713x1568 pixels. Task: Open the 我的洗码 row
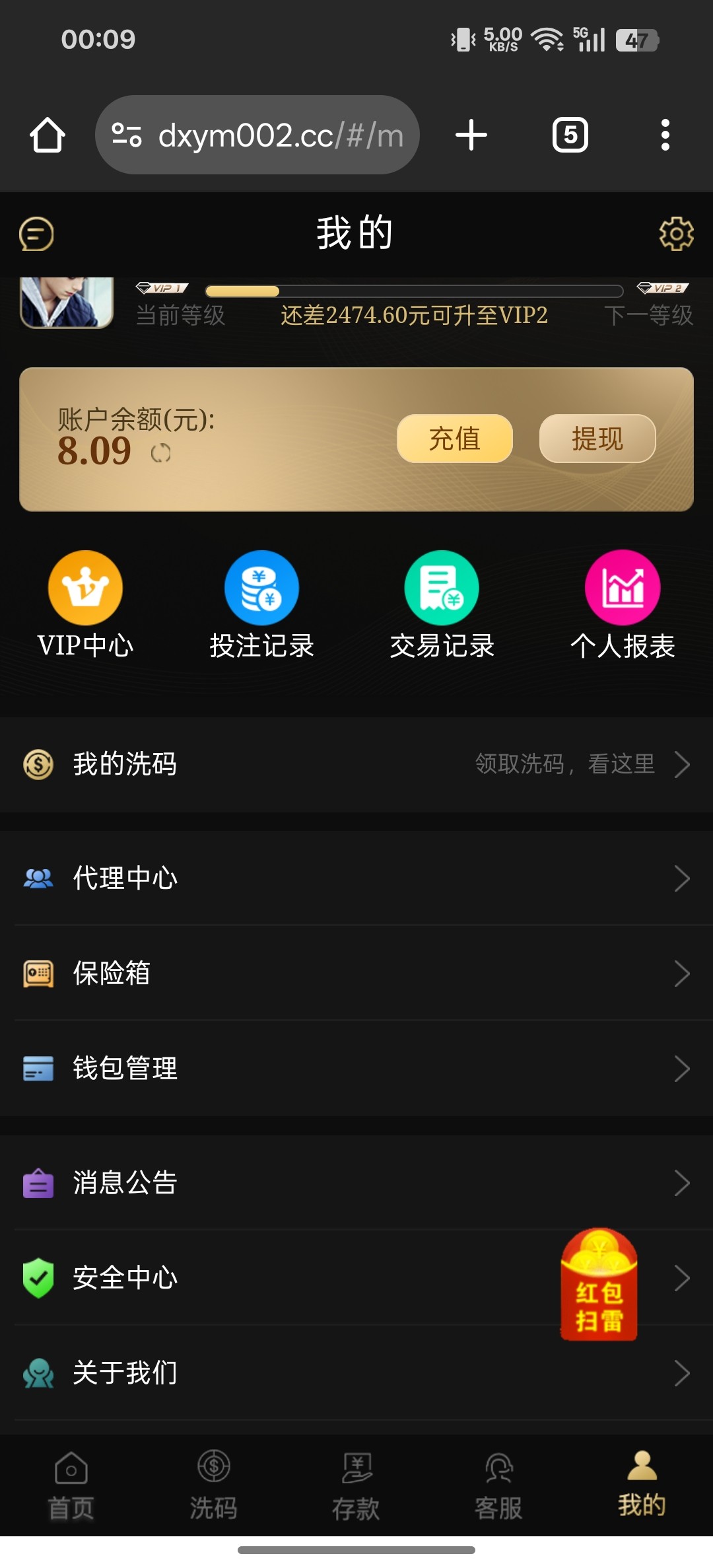coord(356,764)
